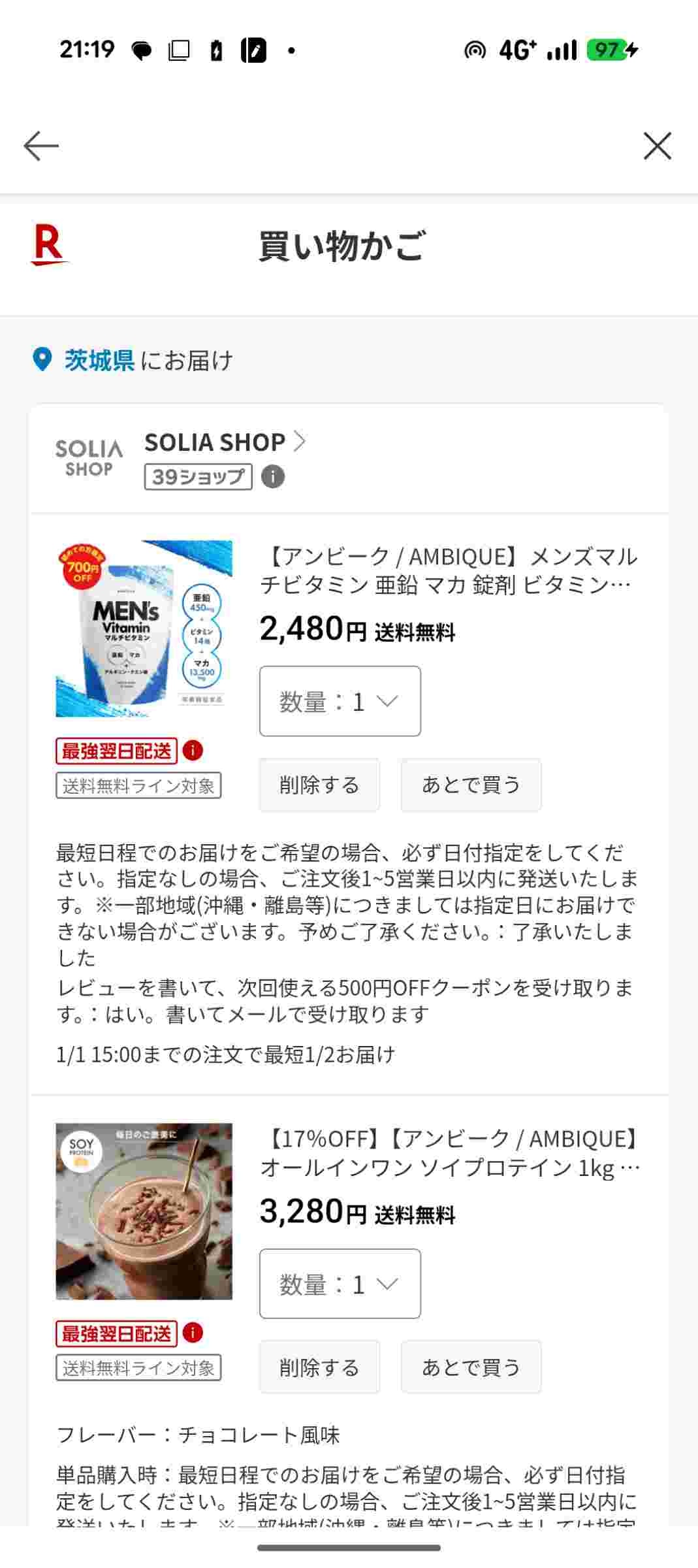This screenshot has height=1568, width=698.
Task: Show info about the 39ショップ badge
Action: (x=273, y=477)
